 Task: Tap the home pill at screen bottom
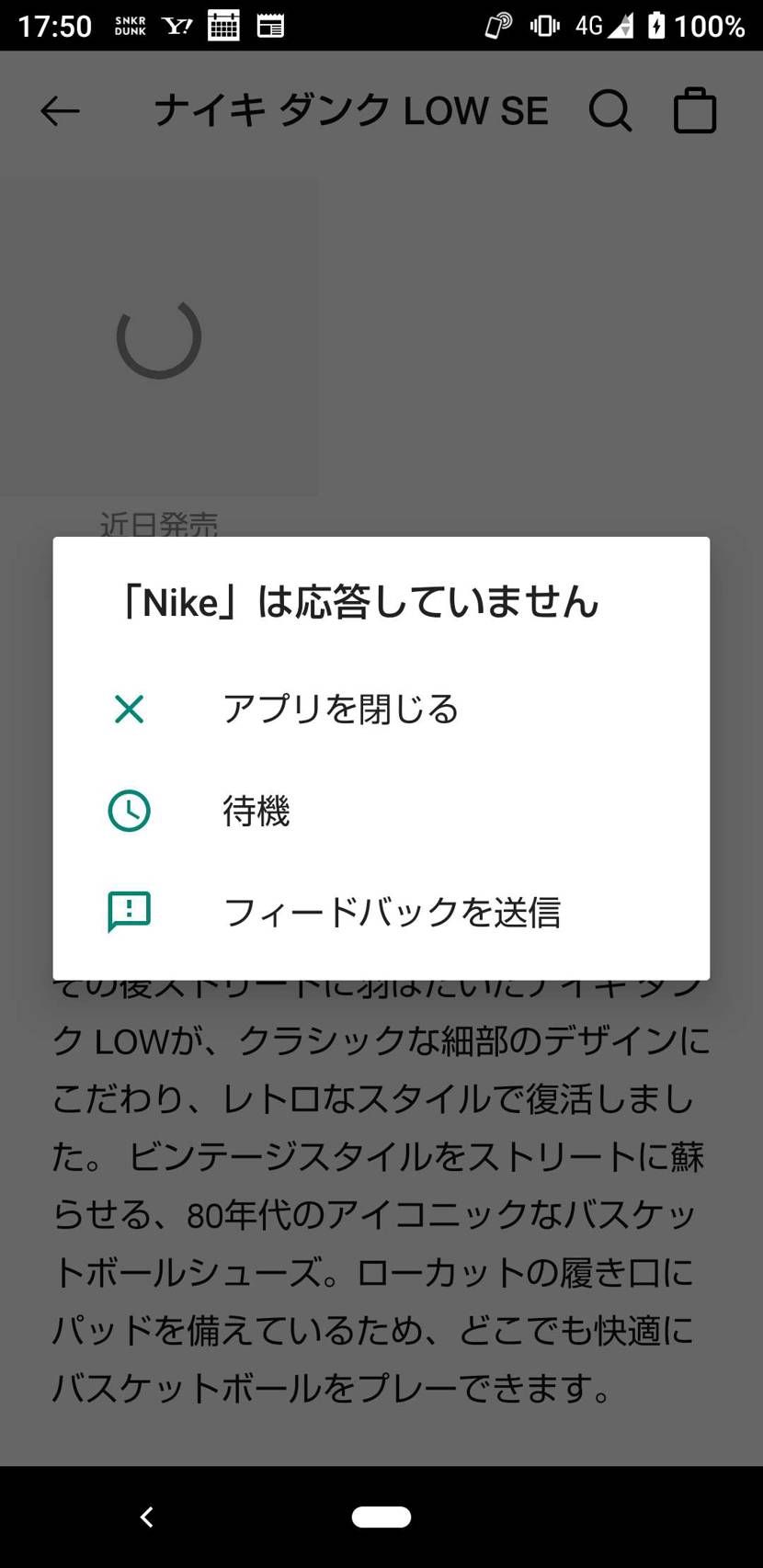pos(381,1517)
